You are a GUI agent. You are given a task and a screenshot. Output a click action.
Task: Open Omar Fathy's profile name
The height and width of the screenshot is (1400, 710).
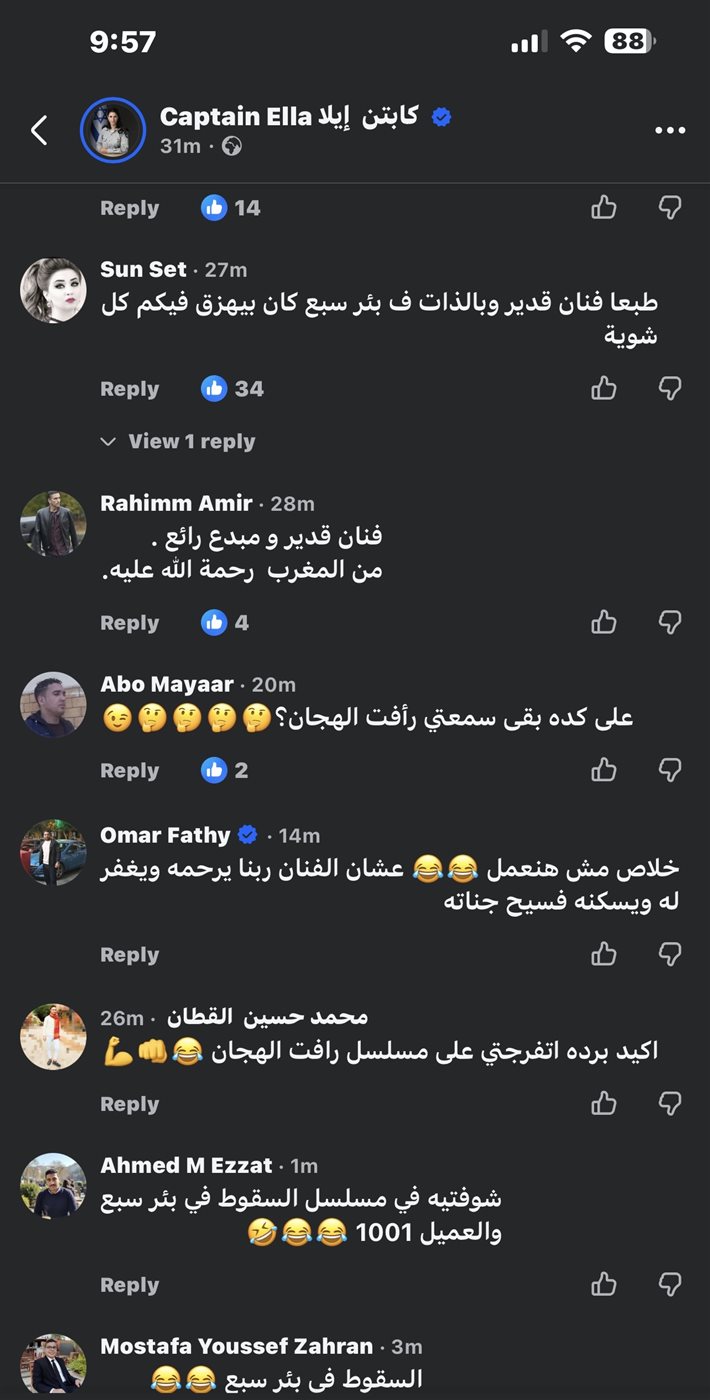(x=166, y=835)
